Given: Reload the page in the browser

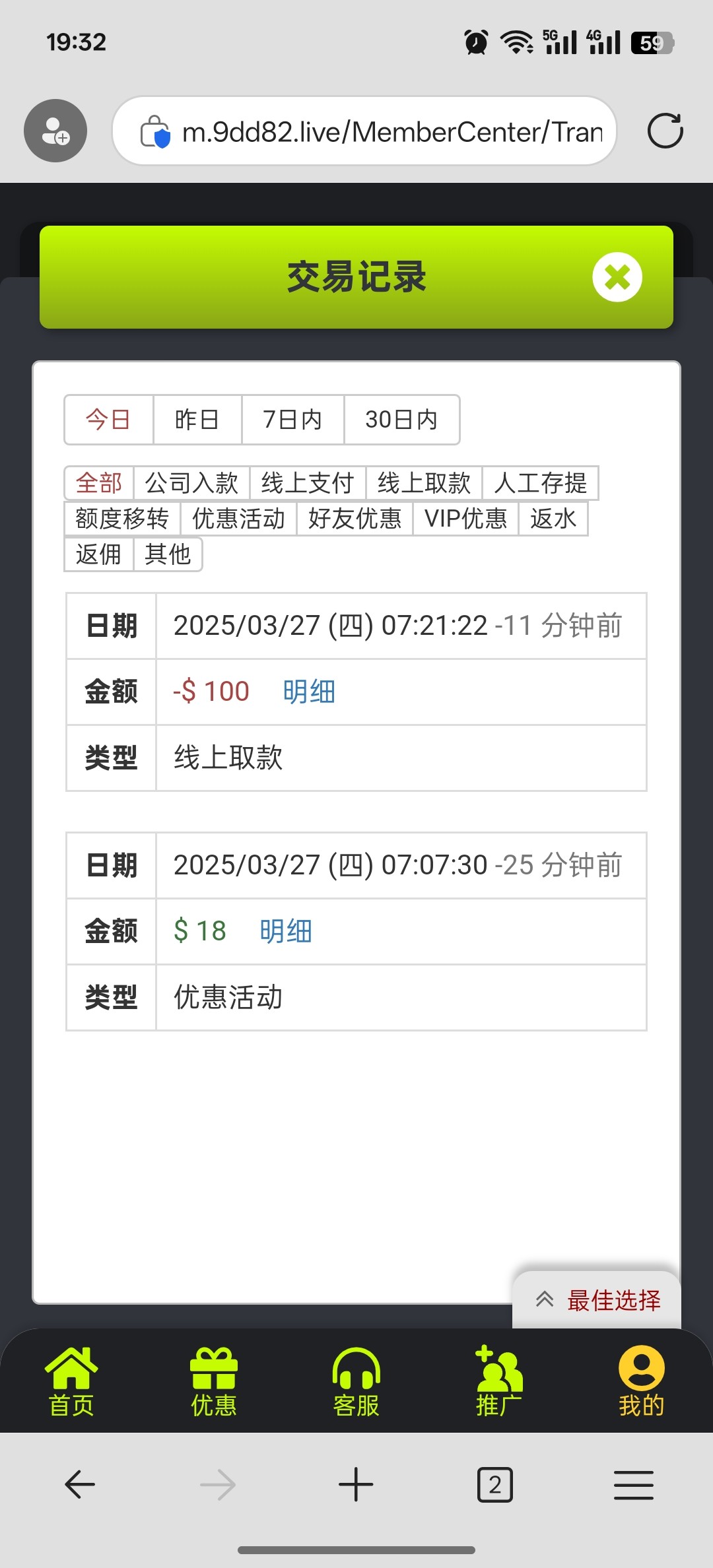Looking at the screenshot, I should 665,131.
